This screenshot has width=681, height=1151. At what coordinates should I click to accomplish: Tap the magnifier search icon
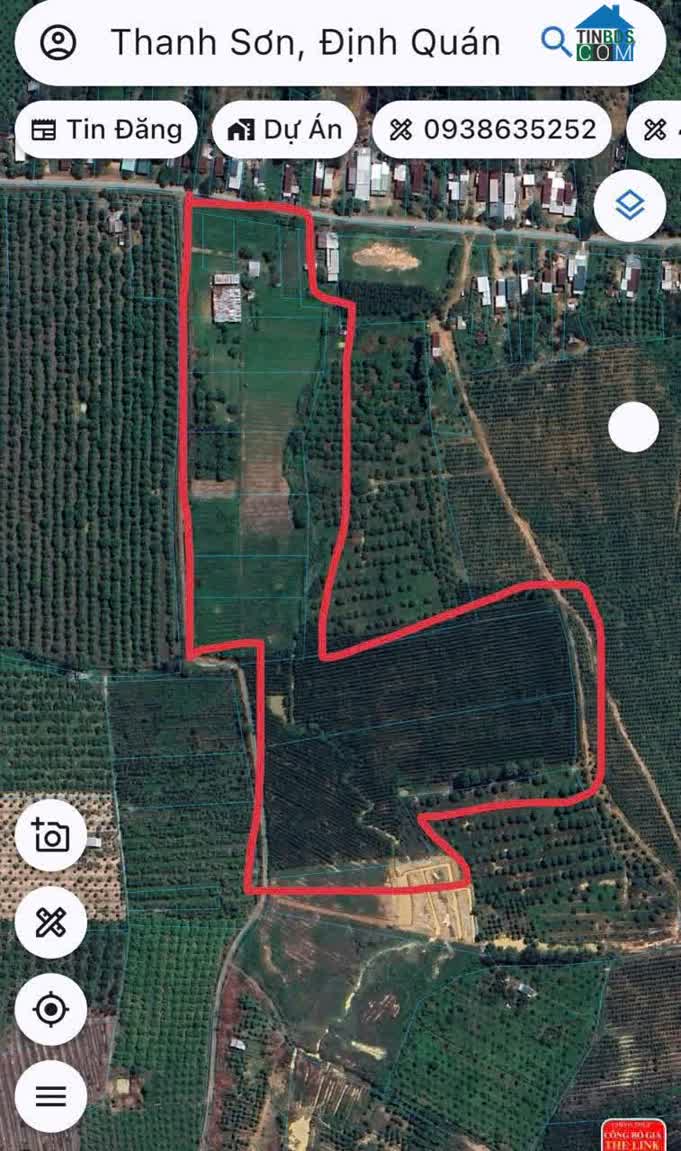[555, 41]
